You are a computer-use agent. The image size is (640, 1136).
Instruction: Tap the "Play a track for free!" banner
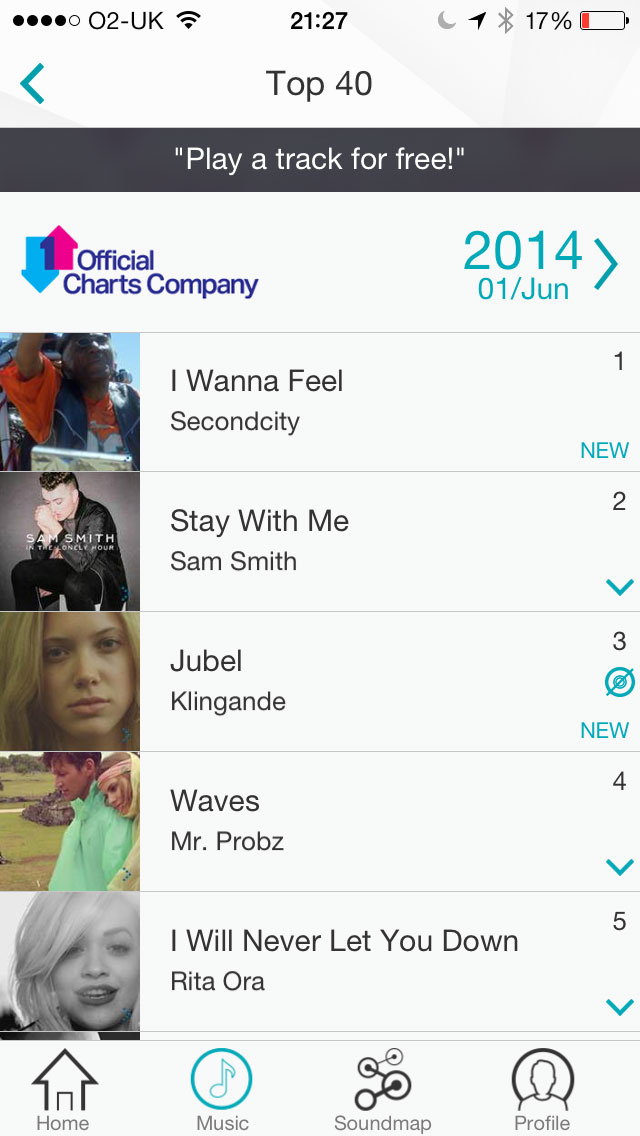point(320,159)
